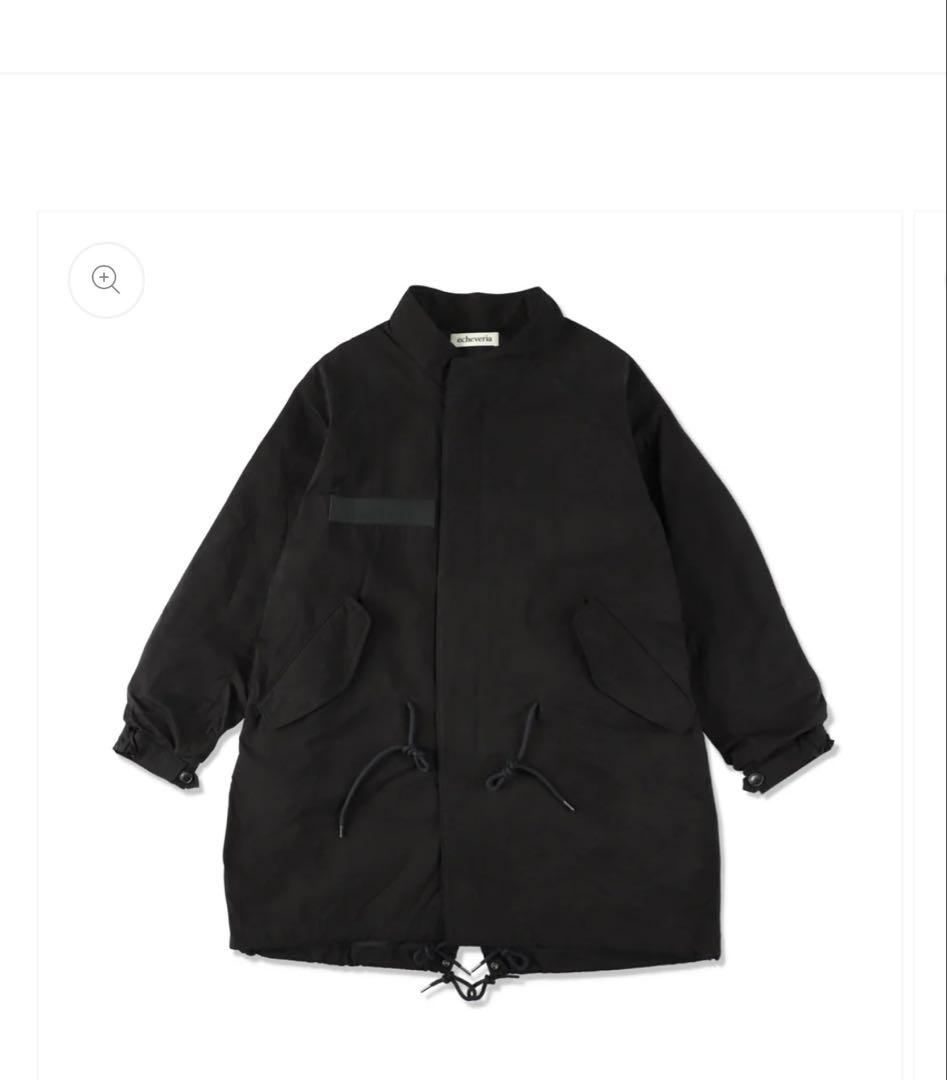Open the black coat product image
The image size is (947, 1080).
click(x=475, y=640)
